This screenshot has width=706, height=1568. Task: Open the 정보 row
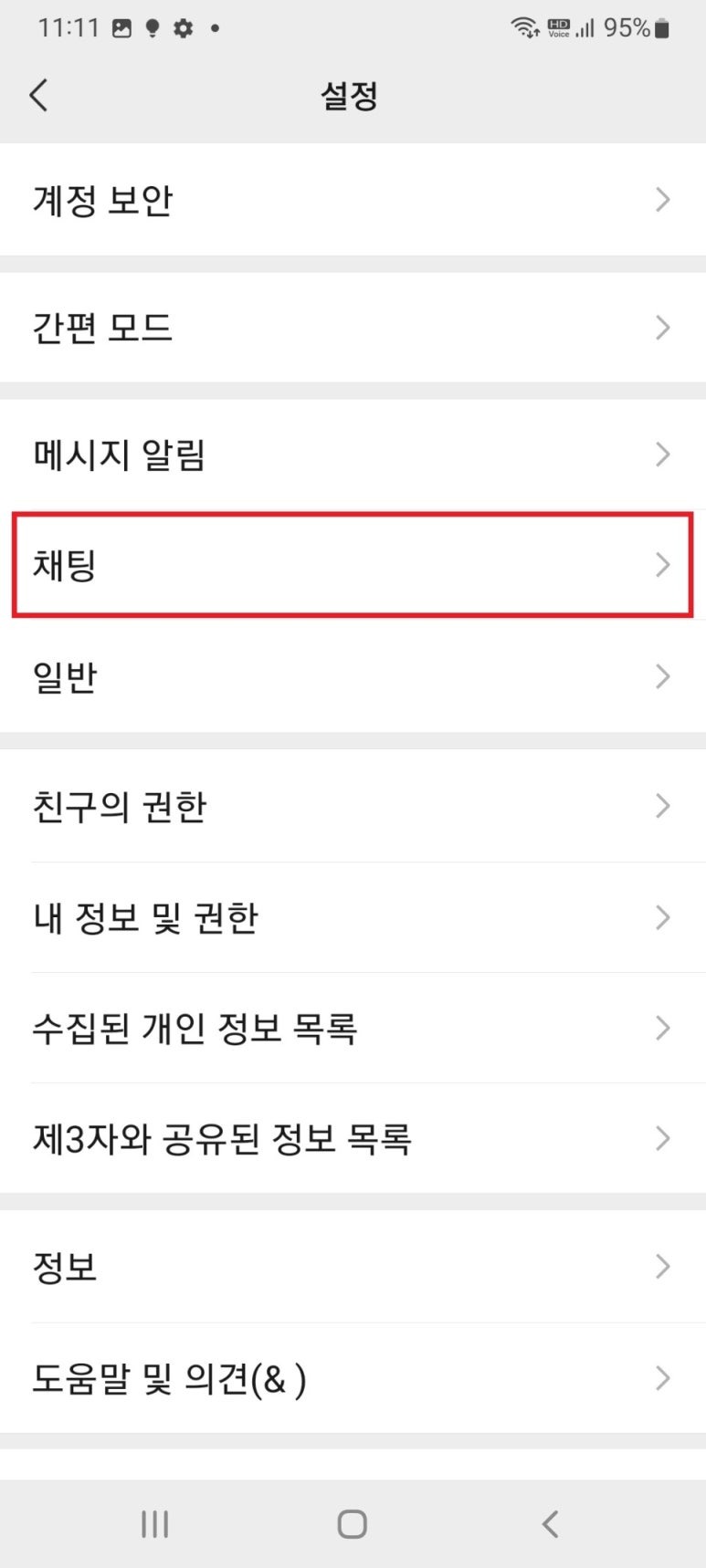pos(353,1266)
